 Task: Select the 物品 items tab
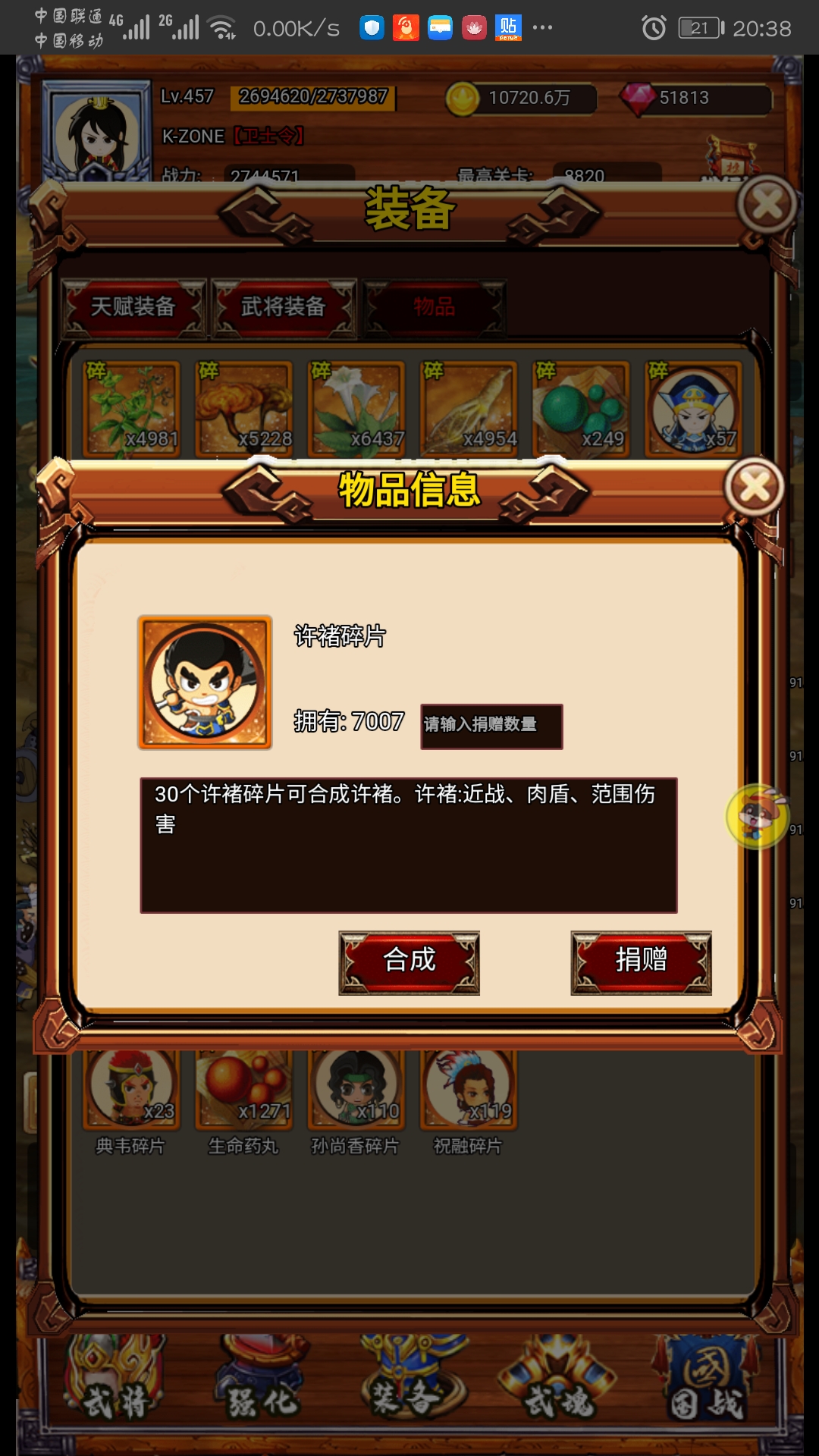434,307
